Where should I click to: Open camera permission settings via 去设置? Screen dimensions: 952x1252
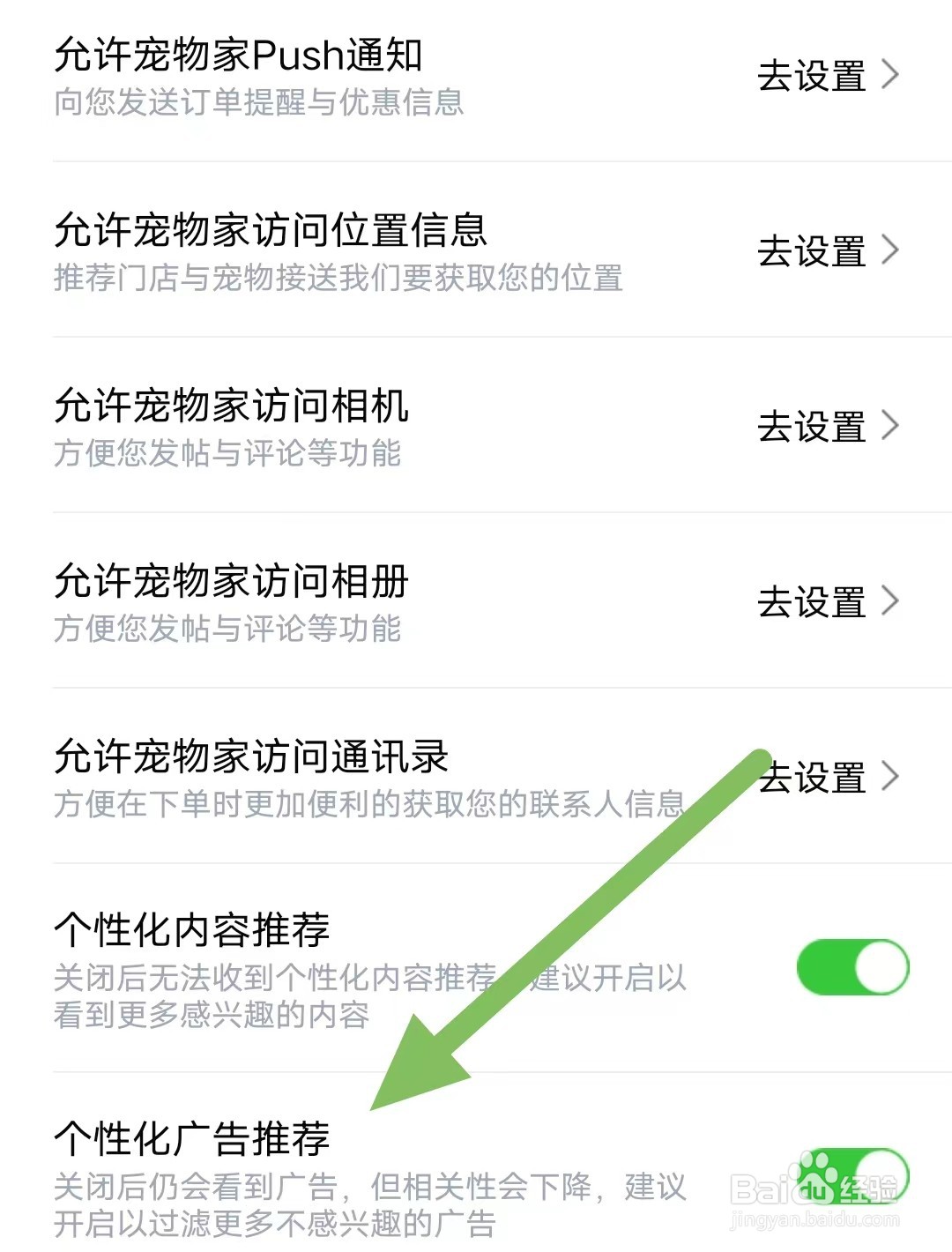tap(813, 428)
